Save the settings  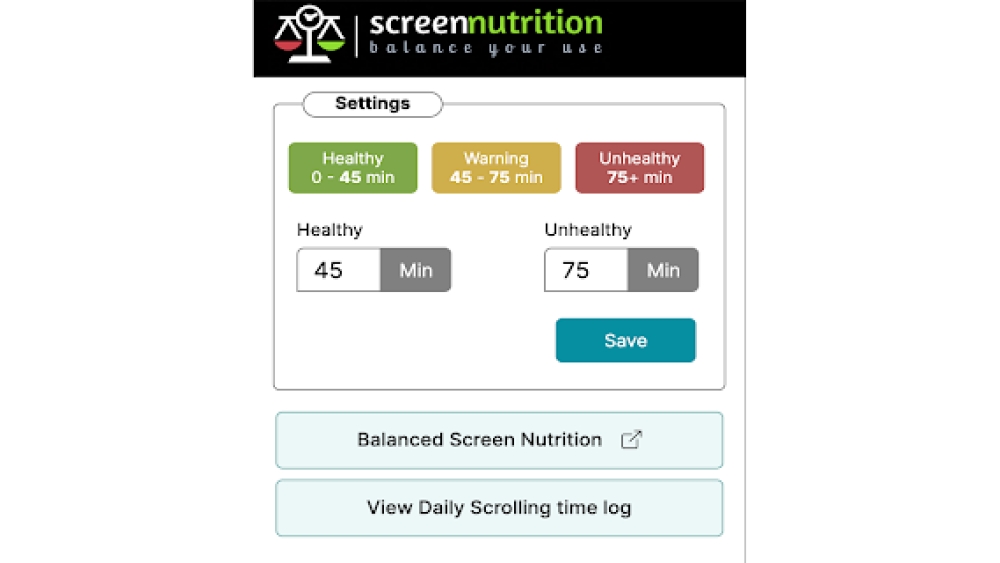(x=625, y=340)
